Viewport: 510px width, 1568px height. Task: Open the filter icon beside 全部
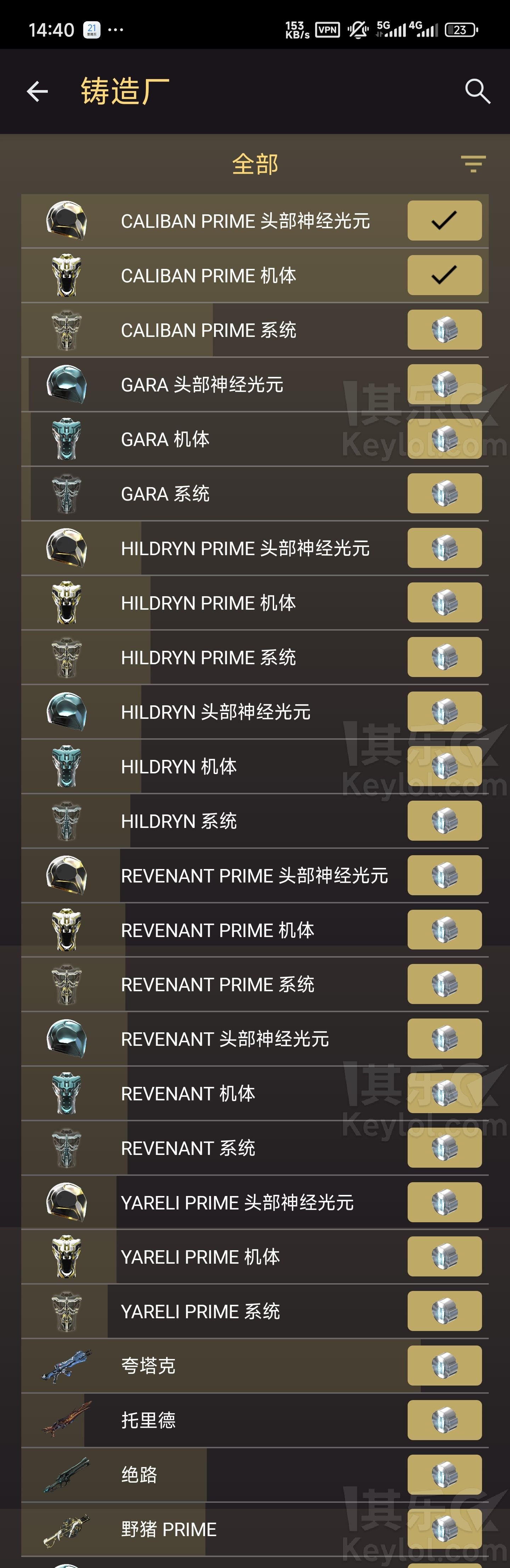click(x=473, y=164)
